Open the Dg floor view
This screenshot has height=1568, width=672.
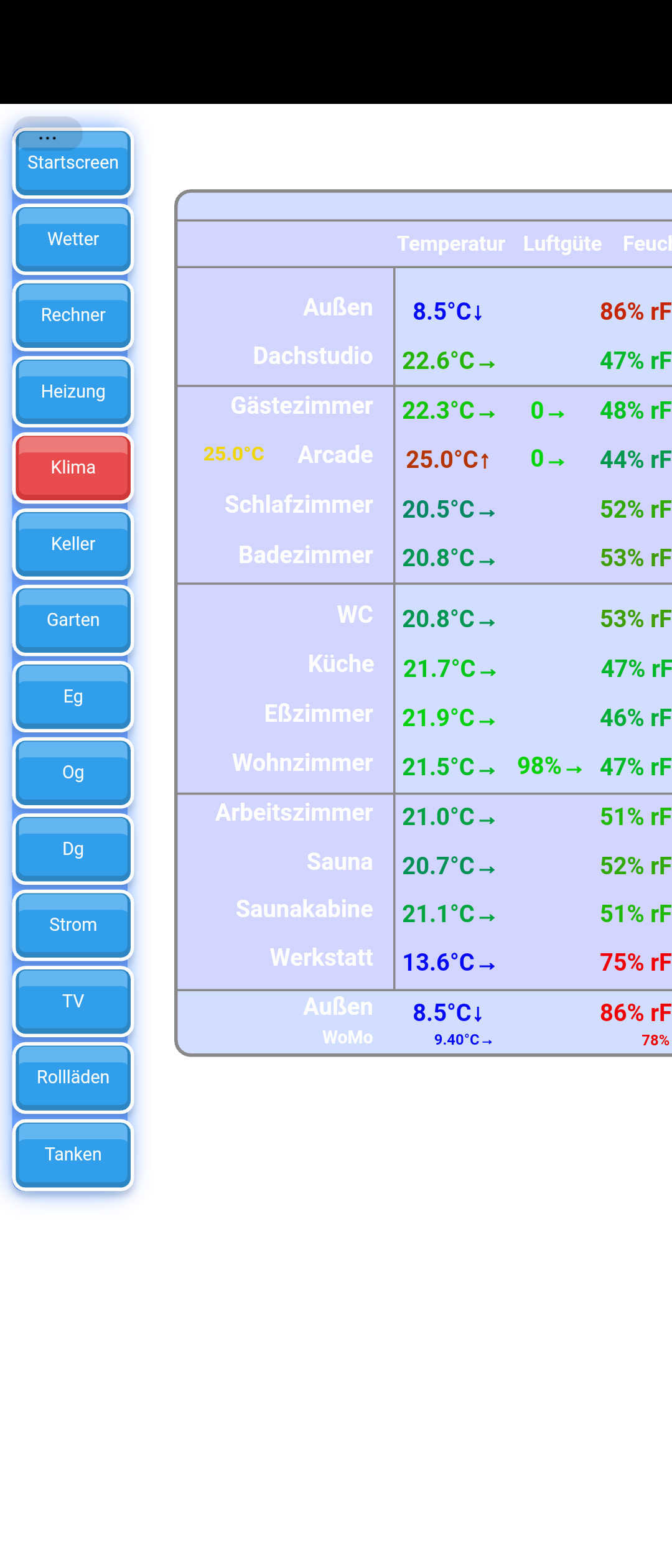[x=73, y=849]
